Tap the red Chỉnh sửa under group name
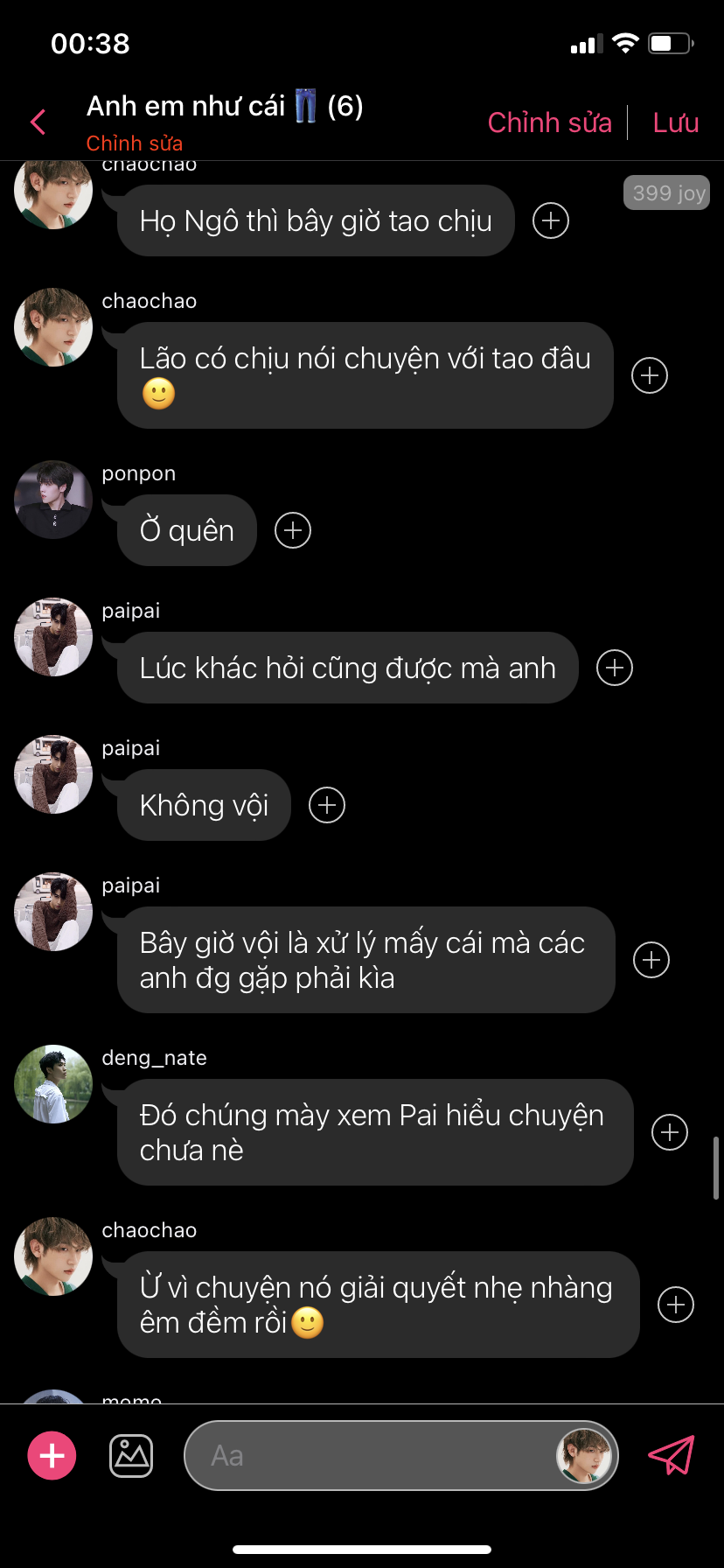This screenshot has width=724, height=1568. click(x=135, y=143)
